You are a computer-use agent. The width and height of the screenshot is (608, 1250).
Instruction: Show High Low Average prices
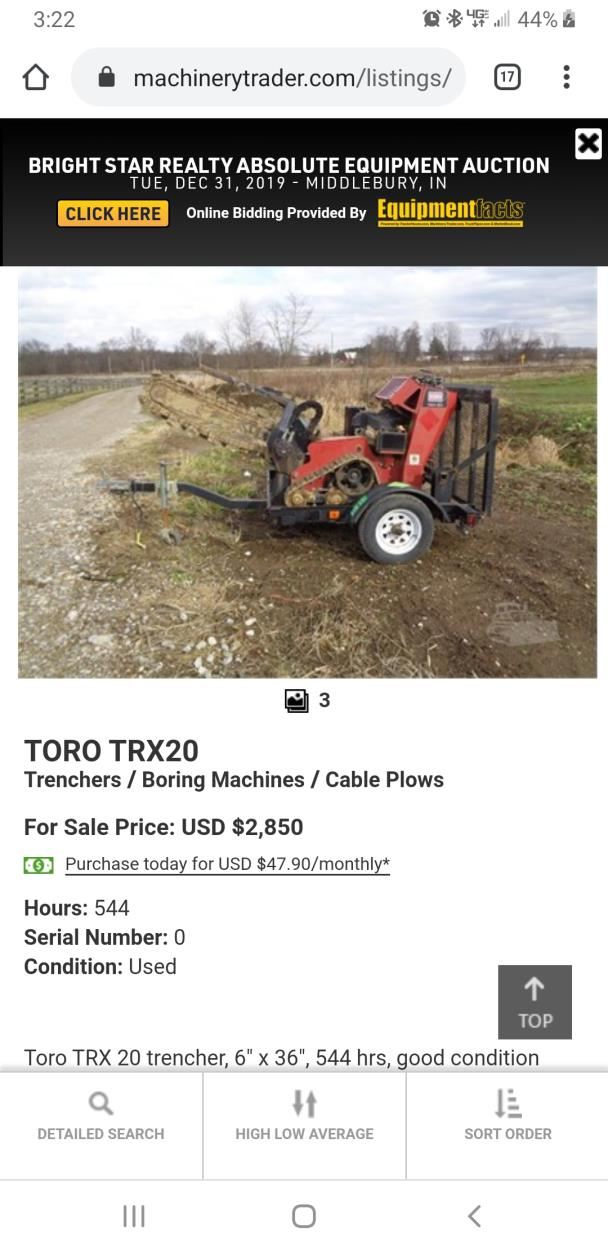(304, 1116)
